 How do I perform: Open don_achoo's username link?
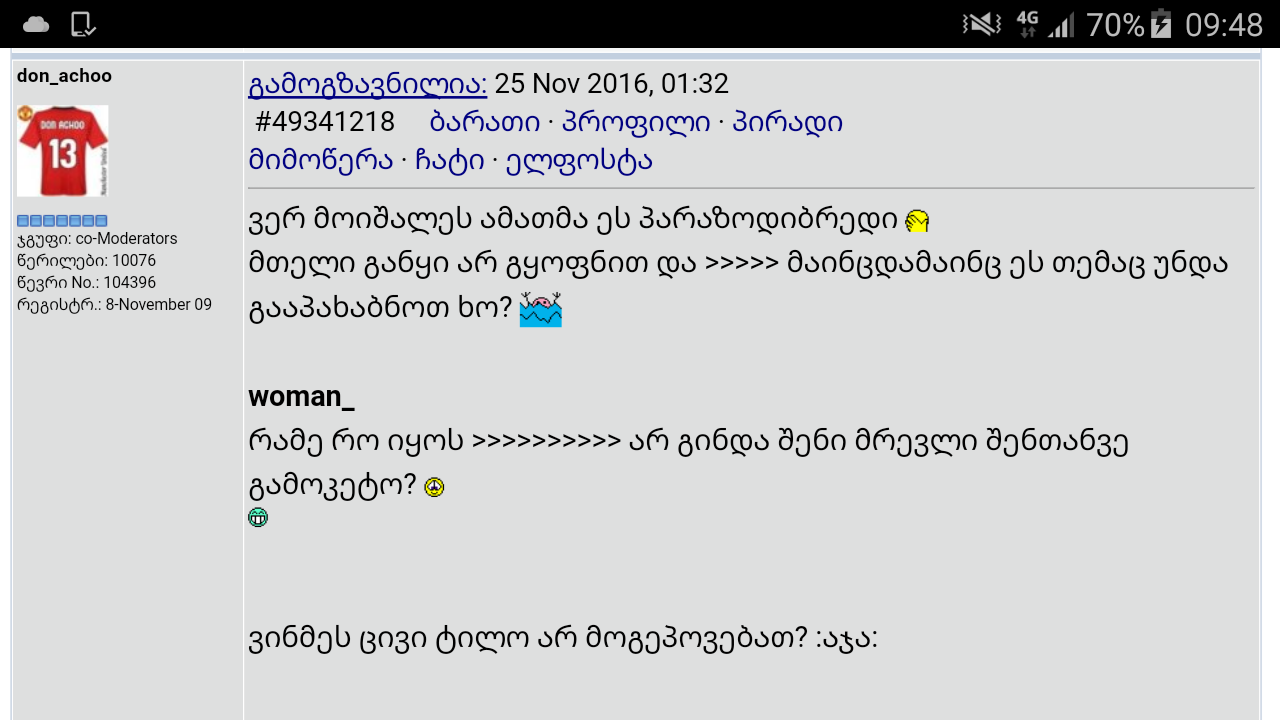(x=64, y=76)
